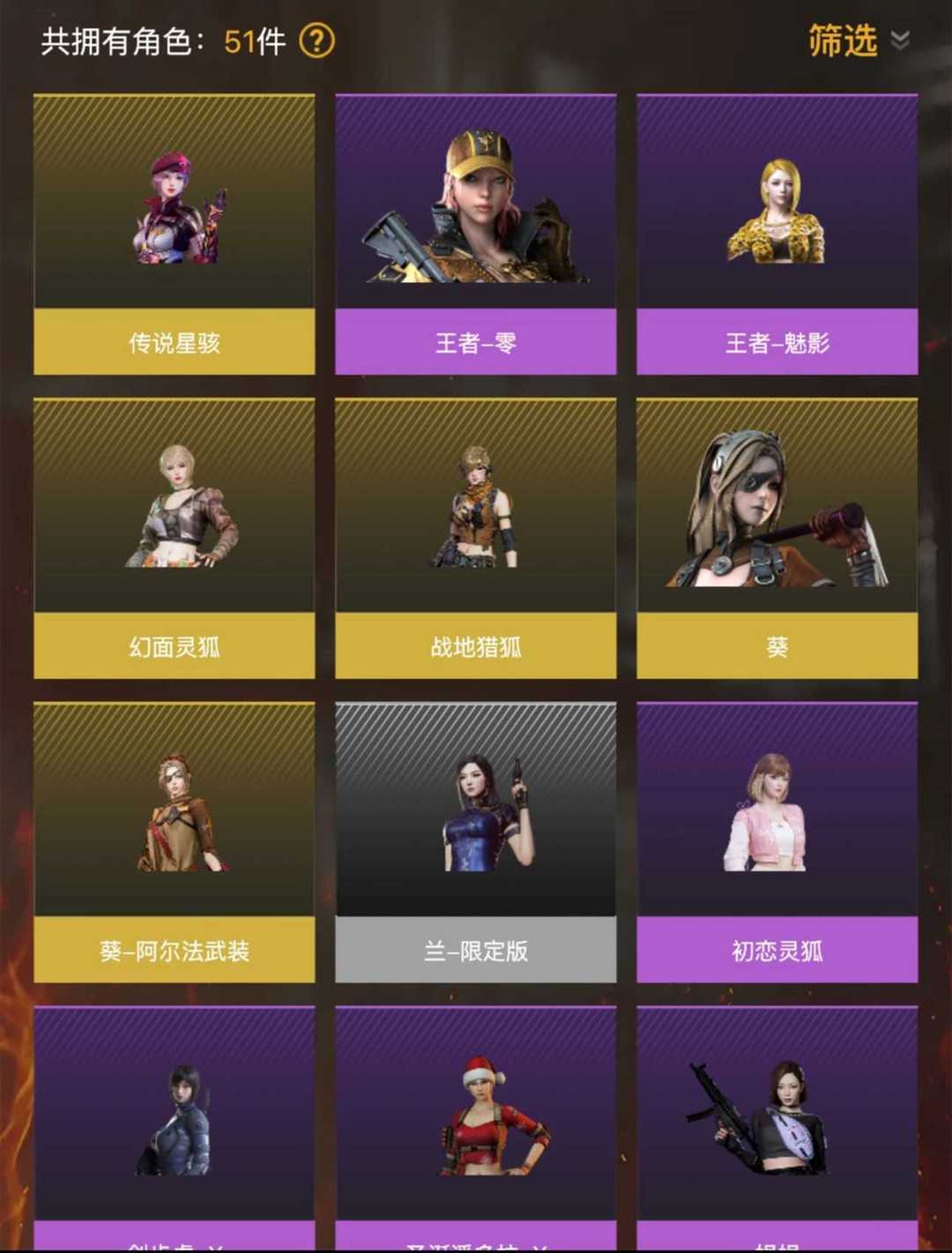Viewport: 952px width, 1253px height.
Task: Click the 葵 name banner
Action: [777, 648]
